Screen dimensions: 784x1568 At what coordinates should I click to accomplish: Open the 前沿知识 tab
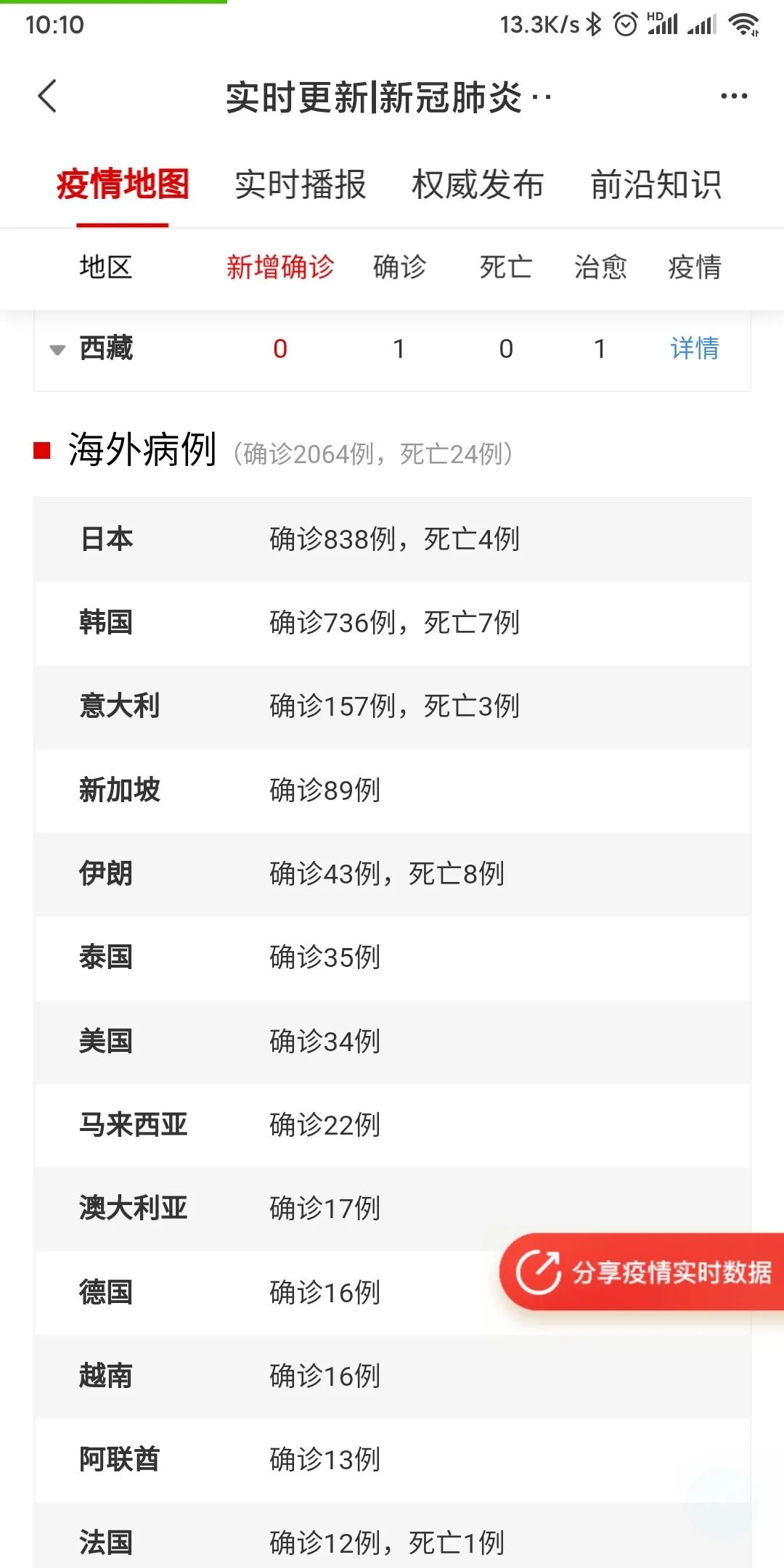[x=656, y=184]
